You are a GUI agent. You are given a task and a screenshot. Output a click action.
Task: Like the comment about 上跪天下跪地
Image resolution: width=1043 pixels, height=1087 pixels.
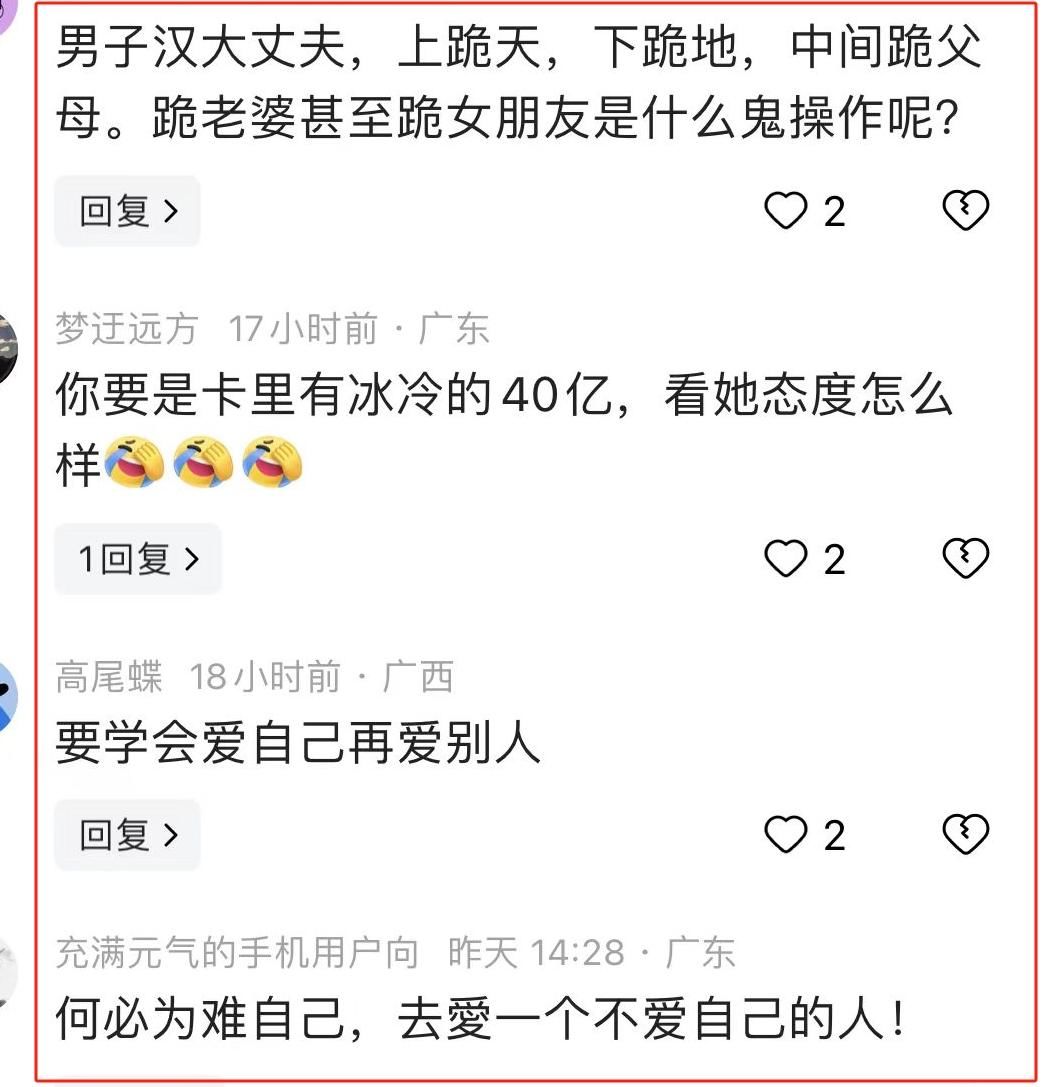[x=786, y=211]
